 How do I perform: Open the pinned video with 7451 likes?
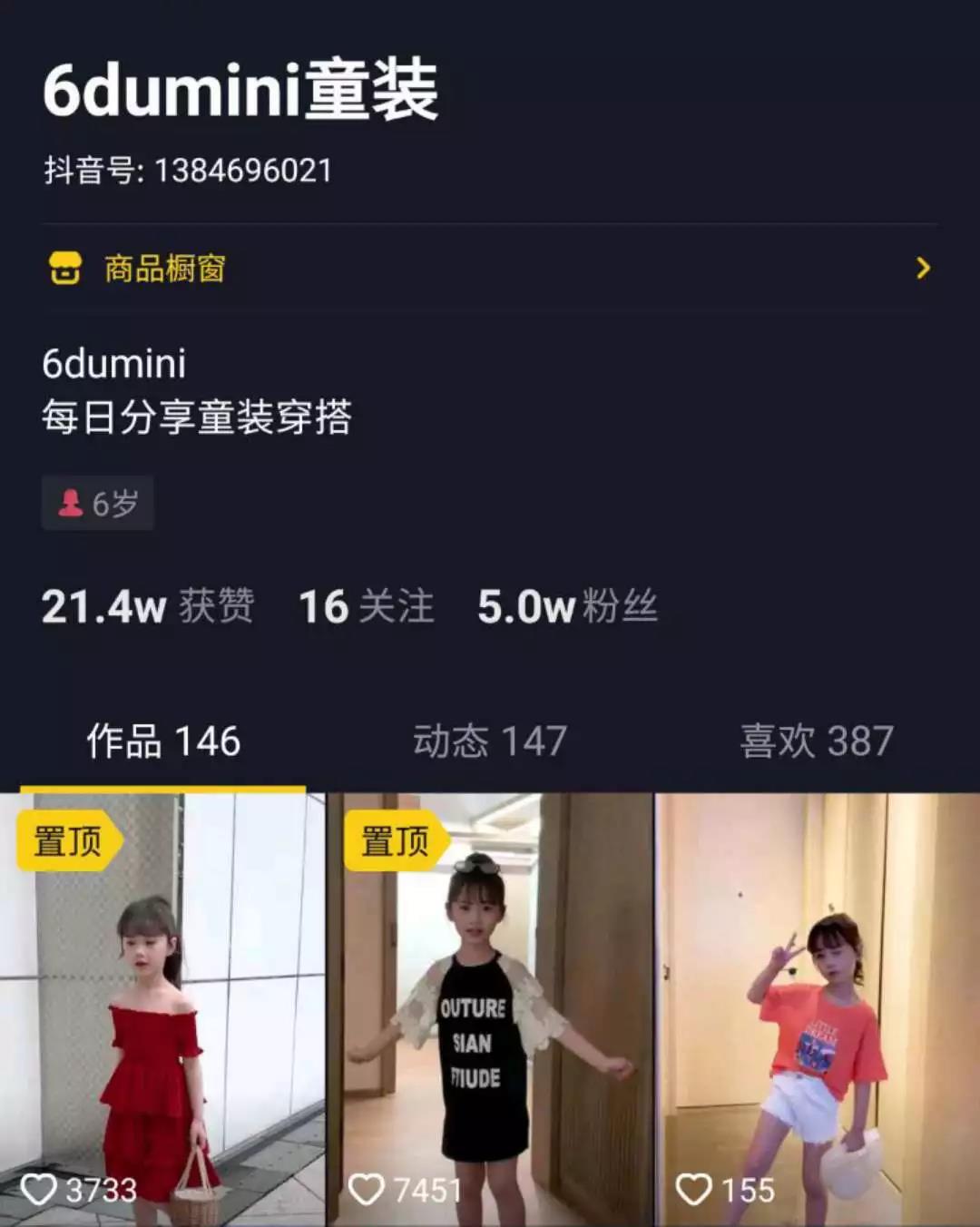[x=490, y=1007]
